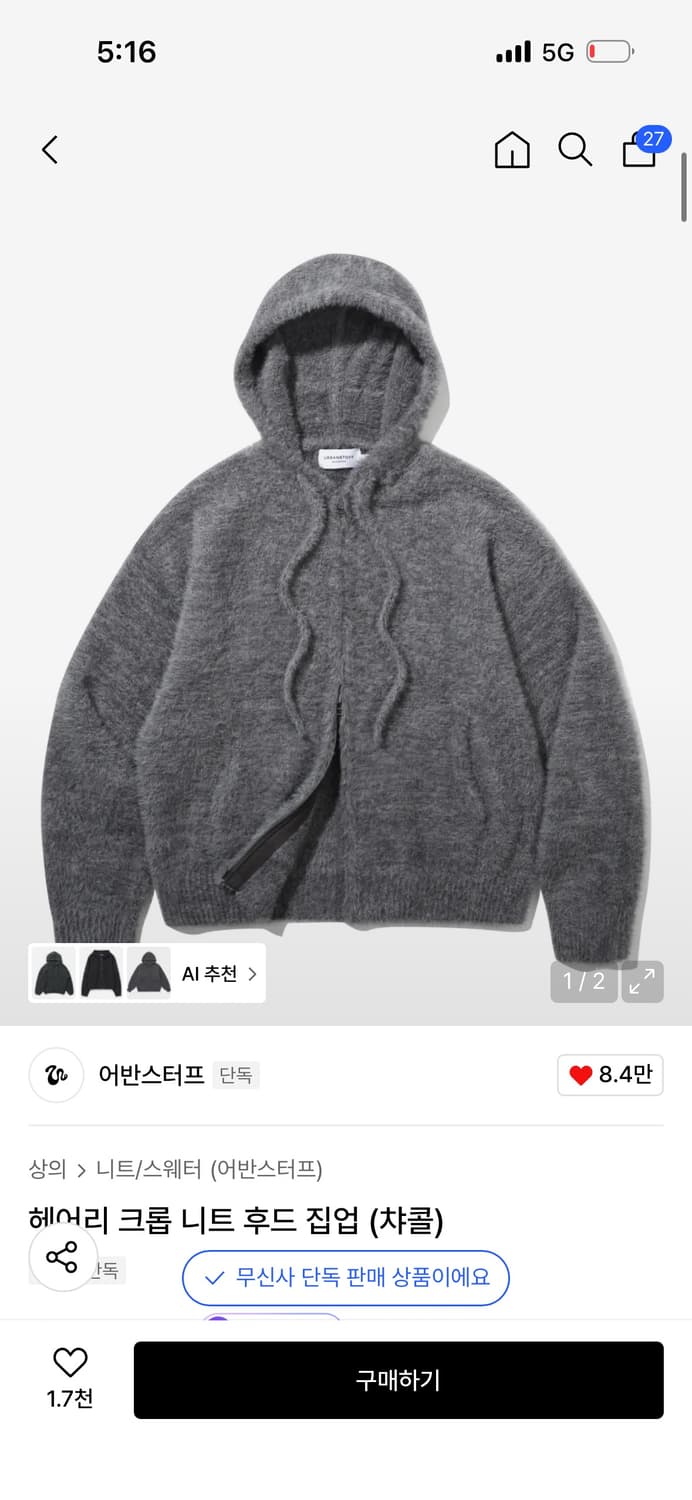Add product to wishlist (1.7천)

pyautogui.click(x=70, y=1377)
